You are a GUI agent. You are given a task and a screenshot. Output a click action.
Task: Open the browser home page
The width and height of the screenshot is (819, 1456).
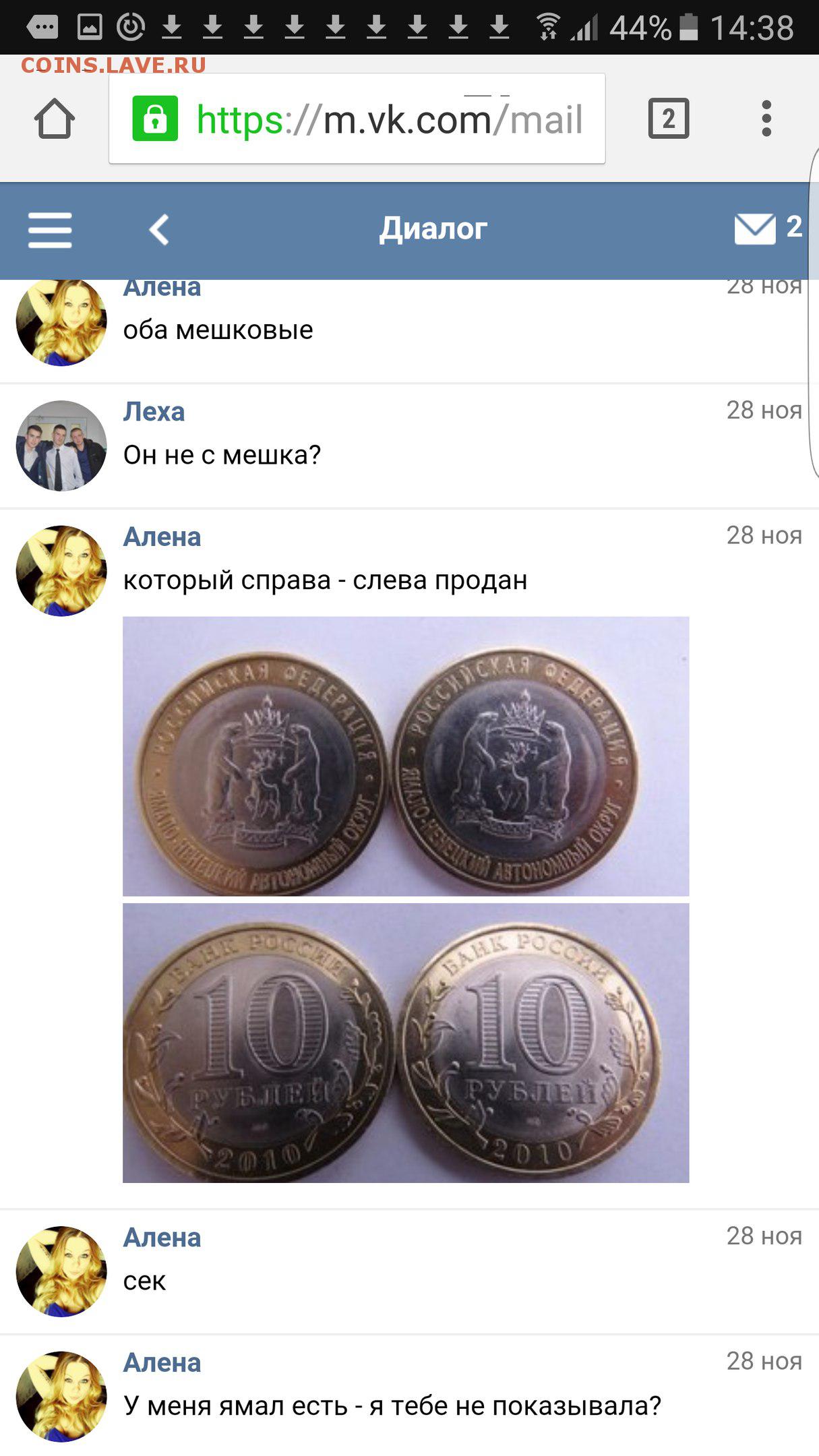click(55, 119)
